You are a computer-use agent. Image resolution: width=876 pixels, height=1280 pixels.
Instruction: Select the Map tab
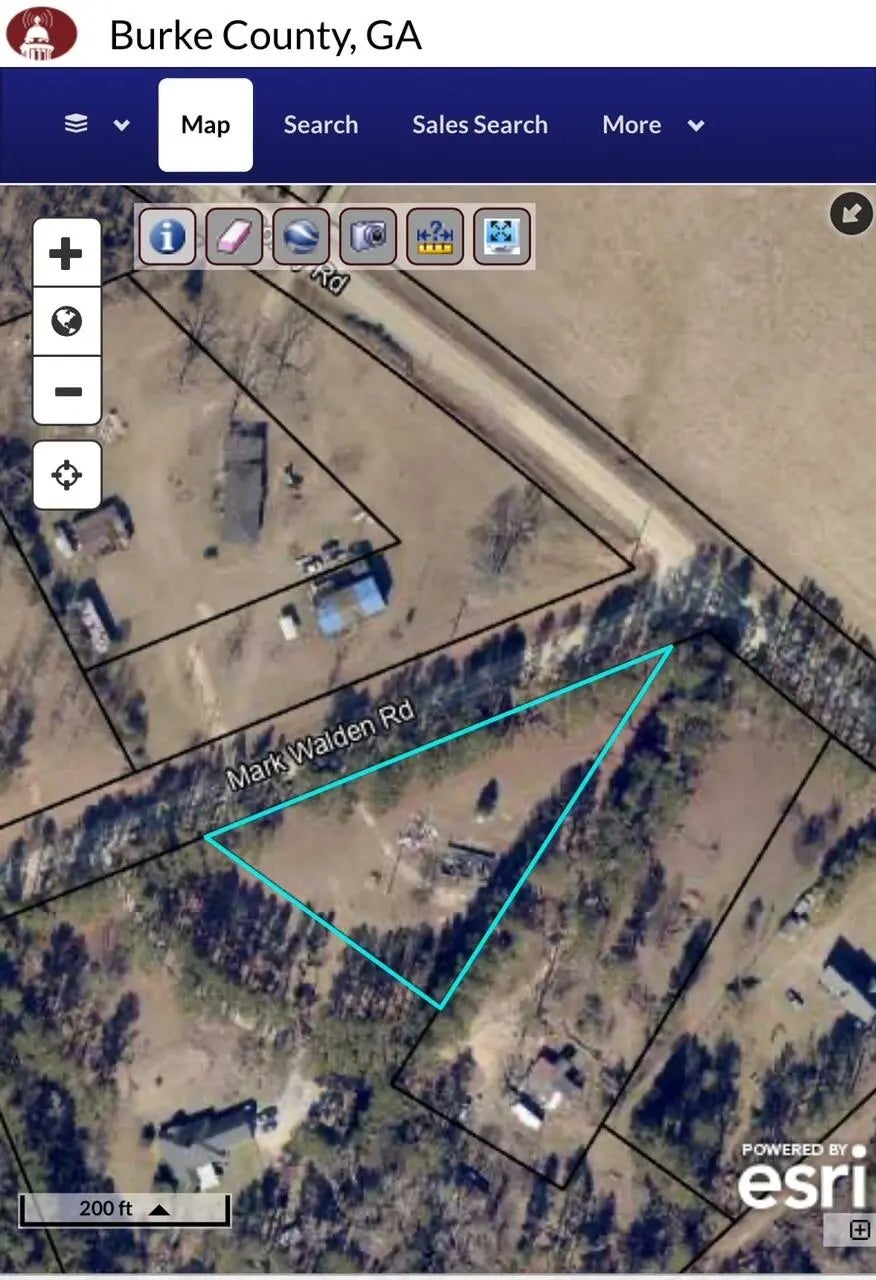[x=205, y=125]
